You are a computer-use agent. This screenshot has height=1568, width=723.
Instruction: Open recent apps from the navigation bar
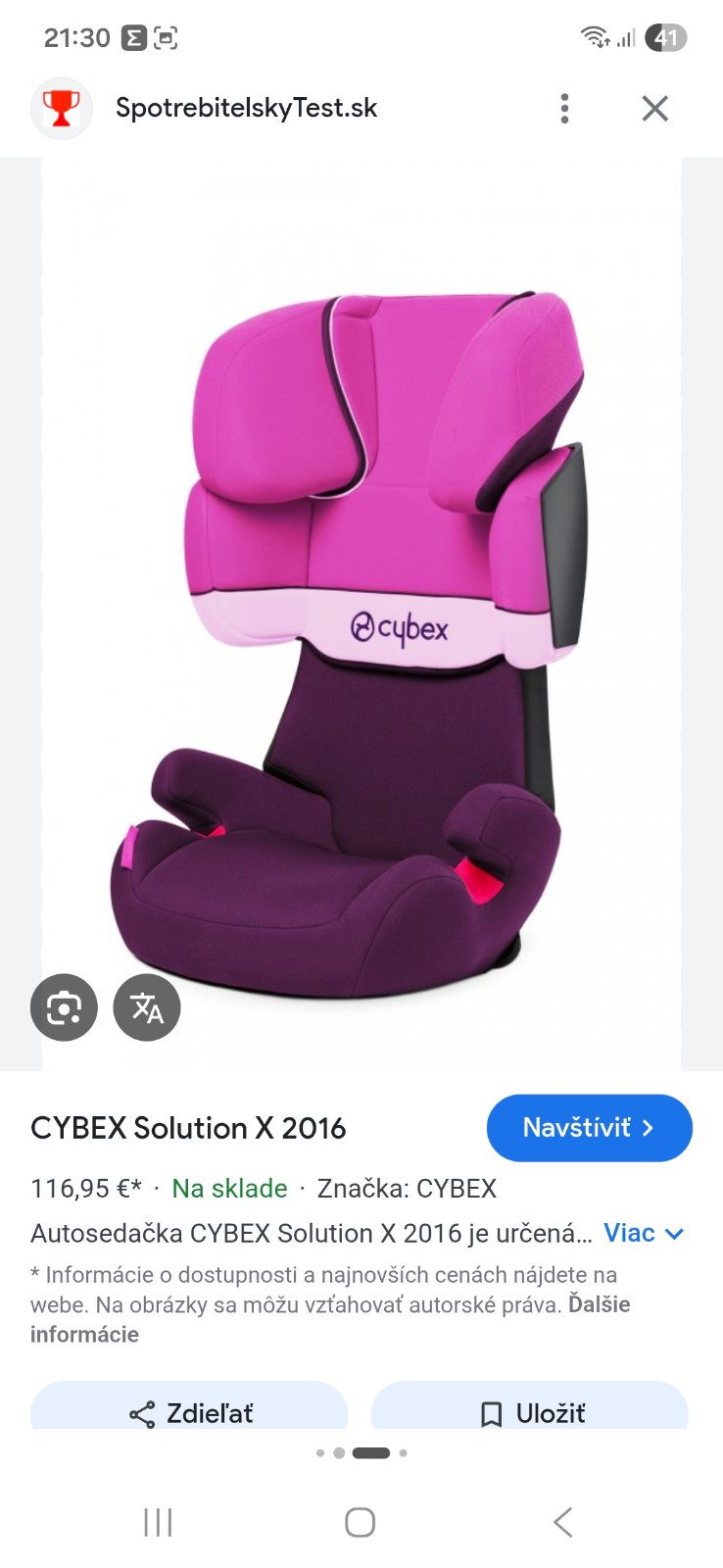158,1522
